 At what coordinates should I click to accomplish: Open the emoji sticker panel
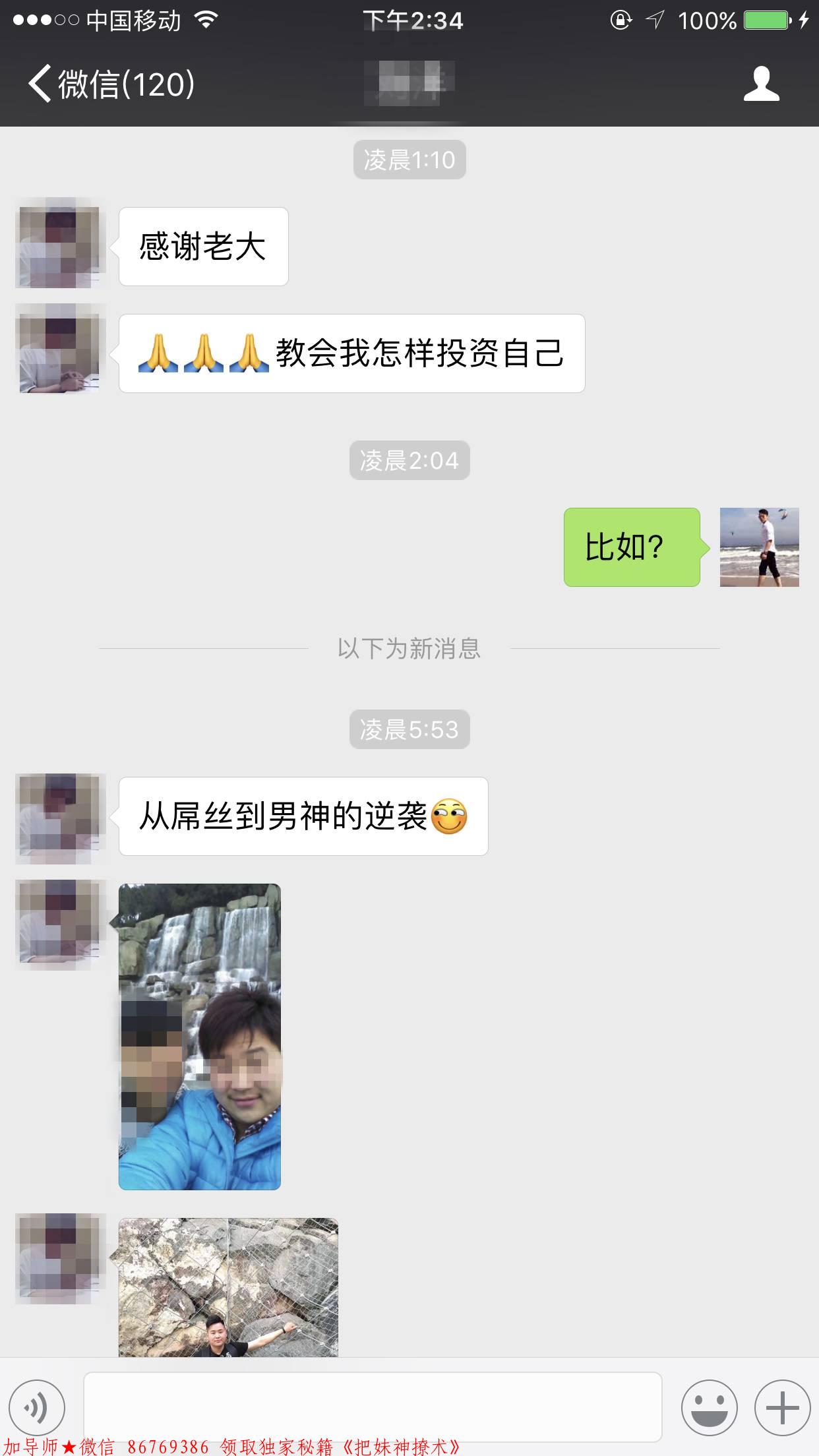point(709,1407)
